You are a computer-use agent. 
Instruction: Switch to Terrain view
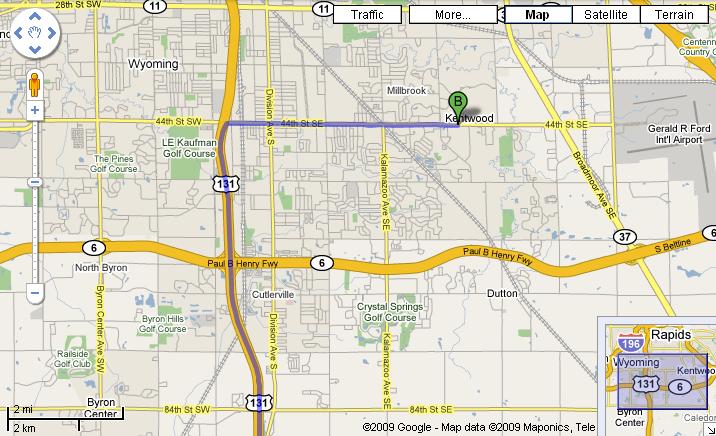tap(674, 15)
